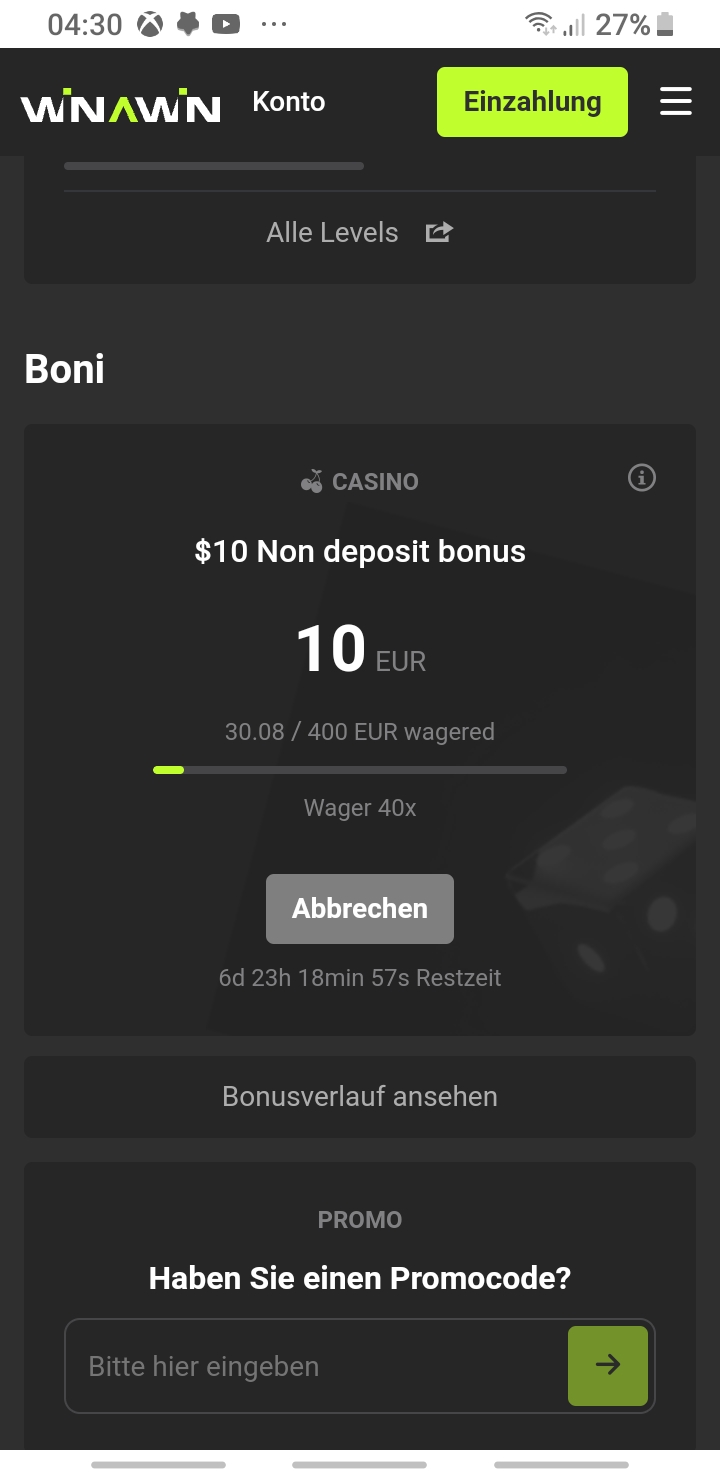Click the cherries Casino icon
The width and height of the screenshot is (720, 1480).
[313, 481]
